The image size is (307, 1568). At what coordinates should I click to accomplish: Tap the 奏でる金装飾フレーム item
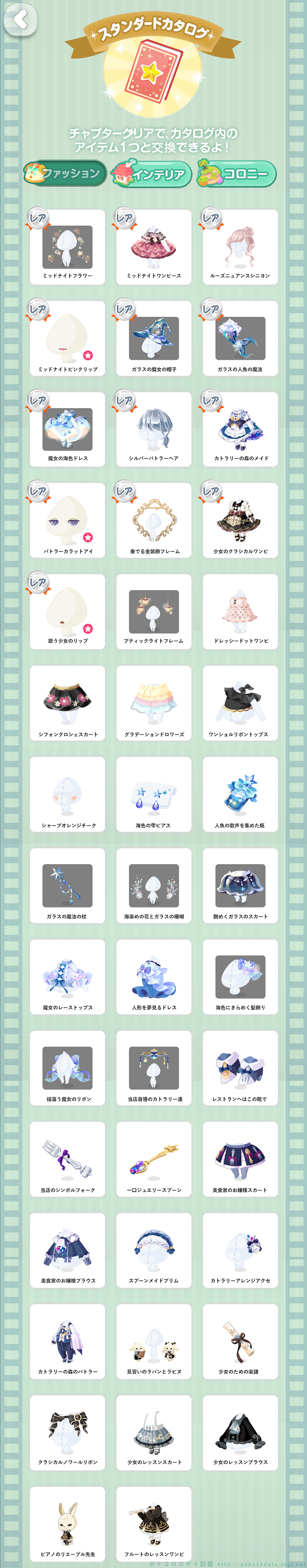[153, 521]
